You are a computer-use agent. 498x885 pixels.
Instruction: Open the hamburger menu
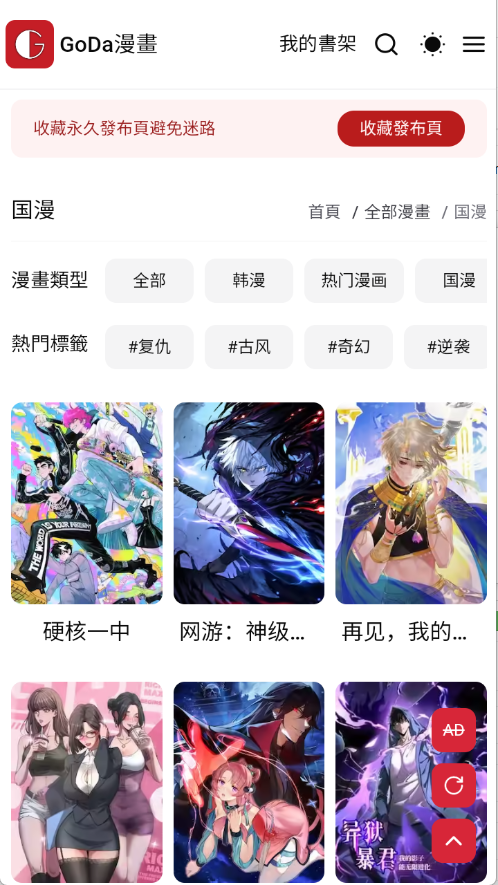click(x=474, y=44)
